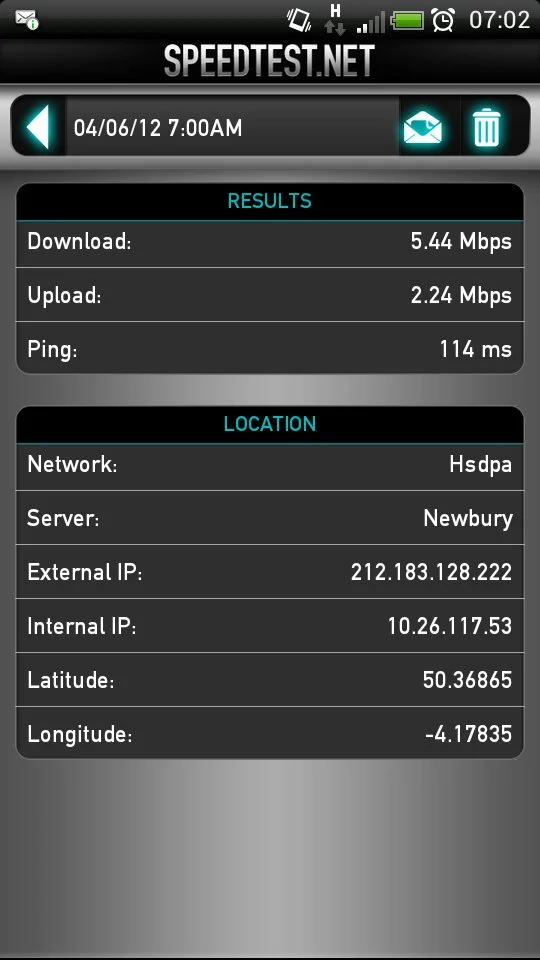
Task: Share this result via the envelope icon
Action: [423, 127]
